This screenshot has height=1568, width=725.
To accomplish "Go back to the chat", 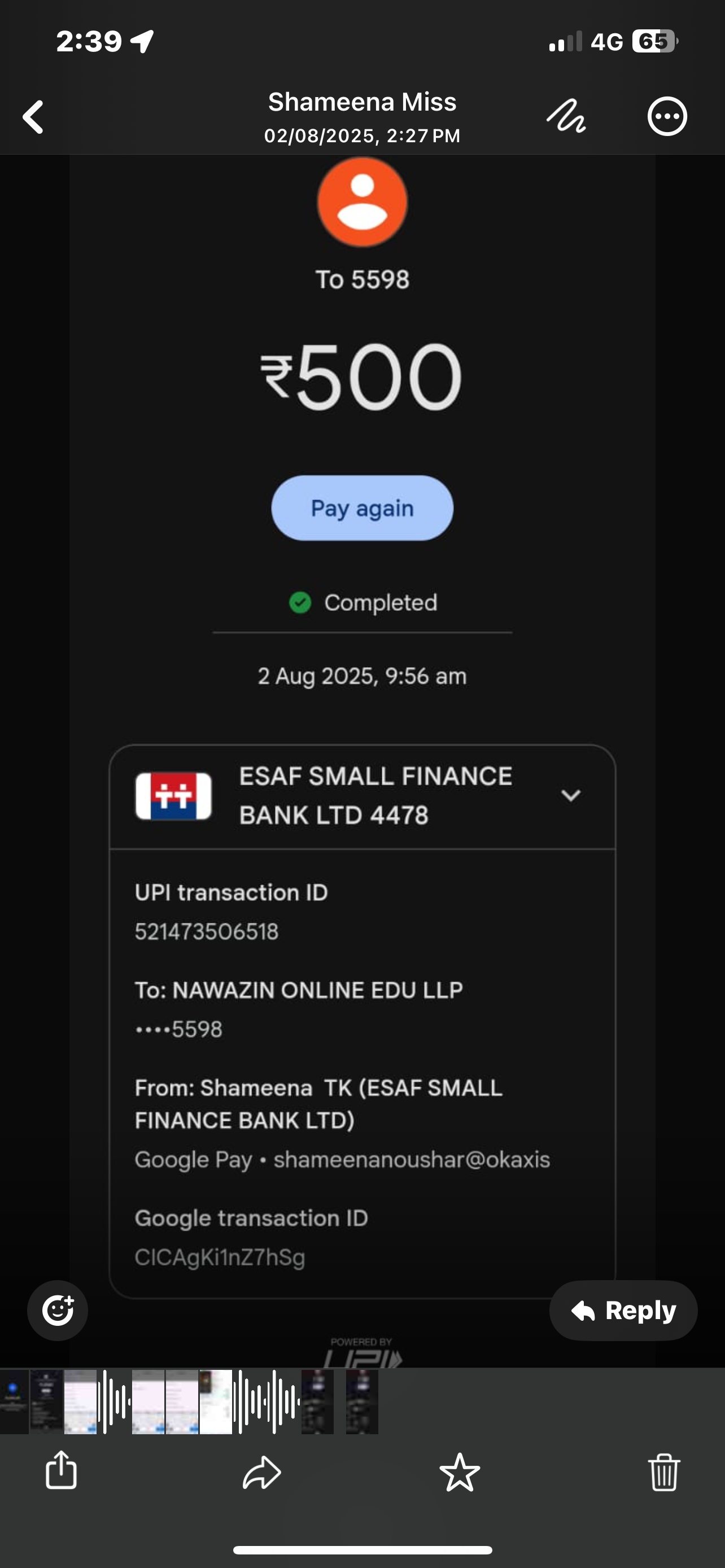I will (33, 116).
